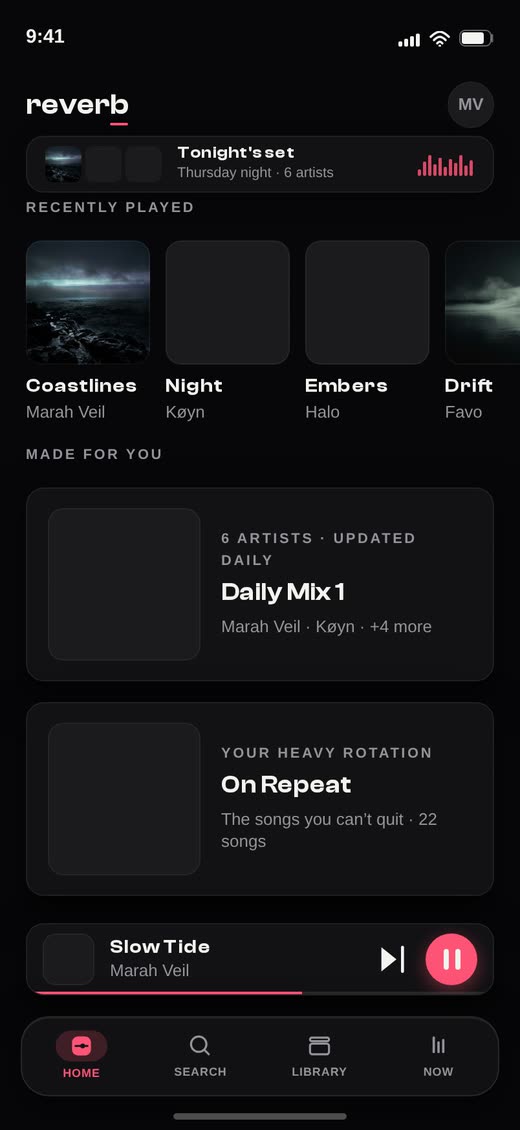Open the Slow Tide now-playing bar
This screenshot has width=520, height=1130.
(x=260, y=959)
